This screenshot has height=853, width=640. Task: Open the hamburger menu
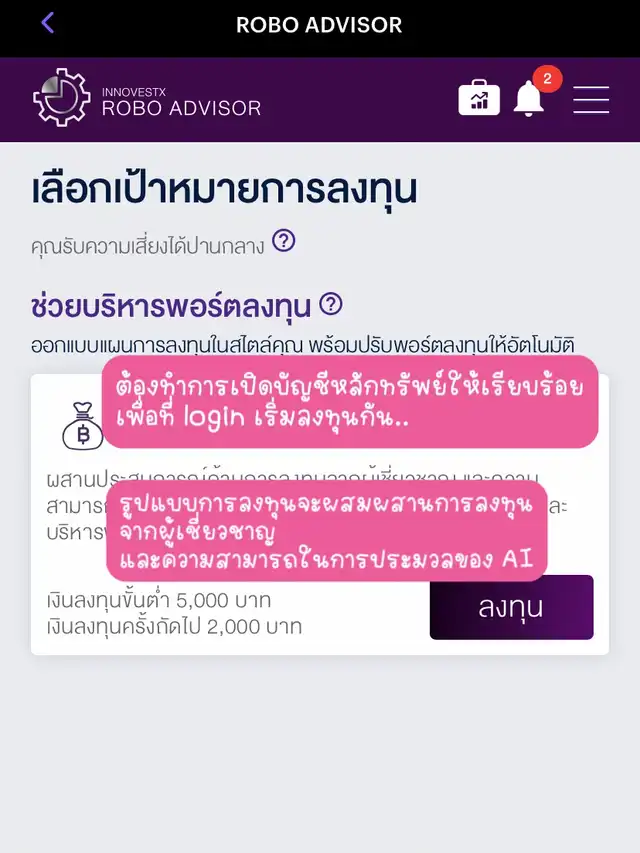(591, 99)
